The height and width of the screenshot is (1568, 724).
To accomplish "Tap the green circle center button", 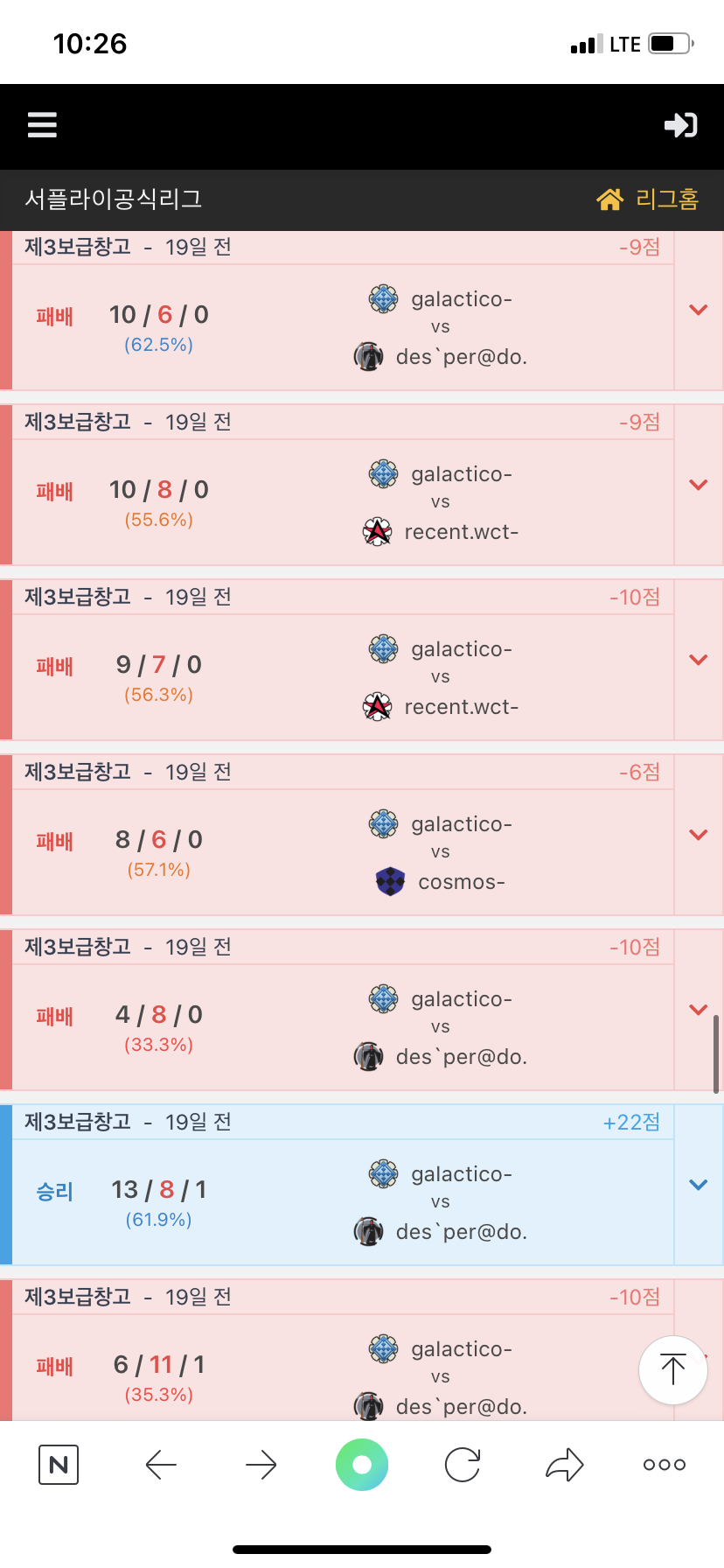I will (x=362, y=1465).
